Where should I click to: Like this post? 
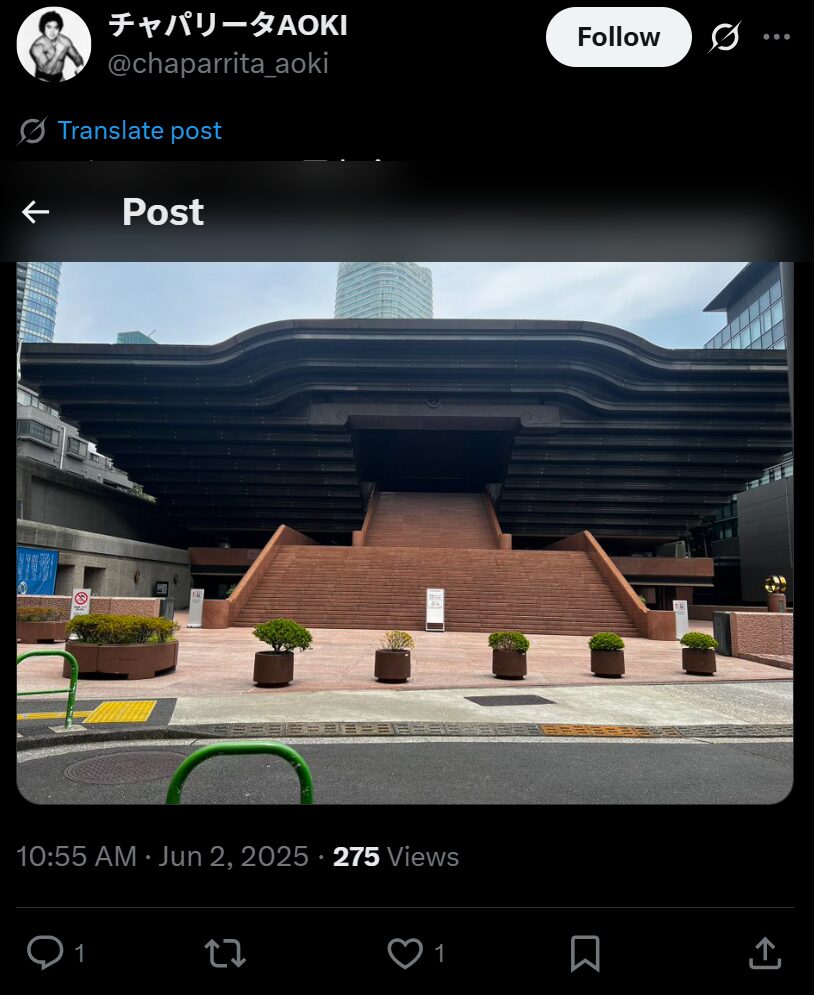click(x=405, y=953)
